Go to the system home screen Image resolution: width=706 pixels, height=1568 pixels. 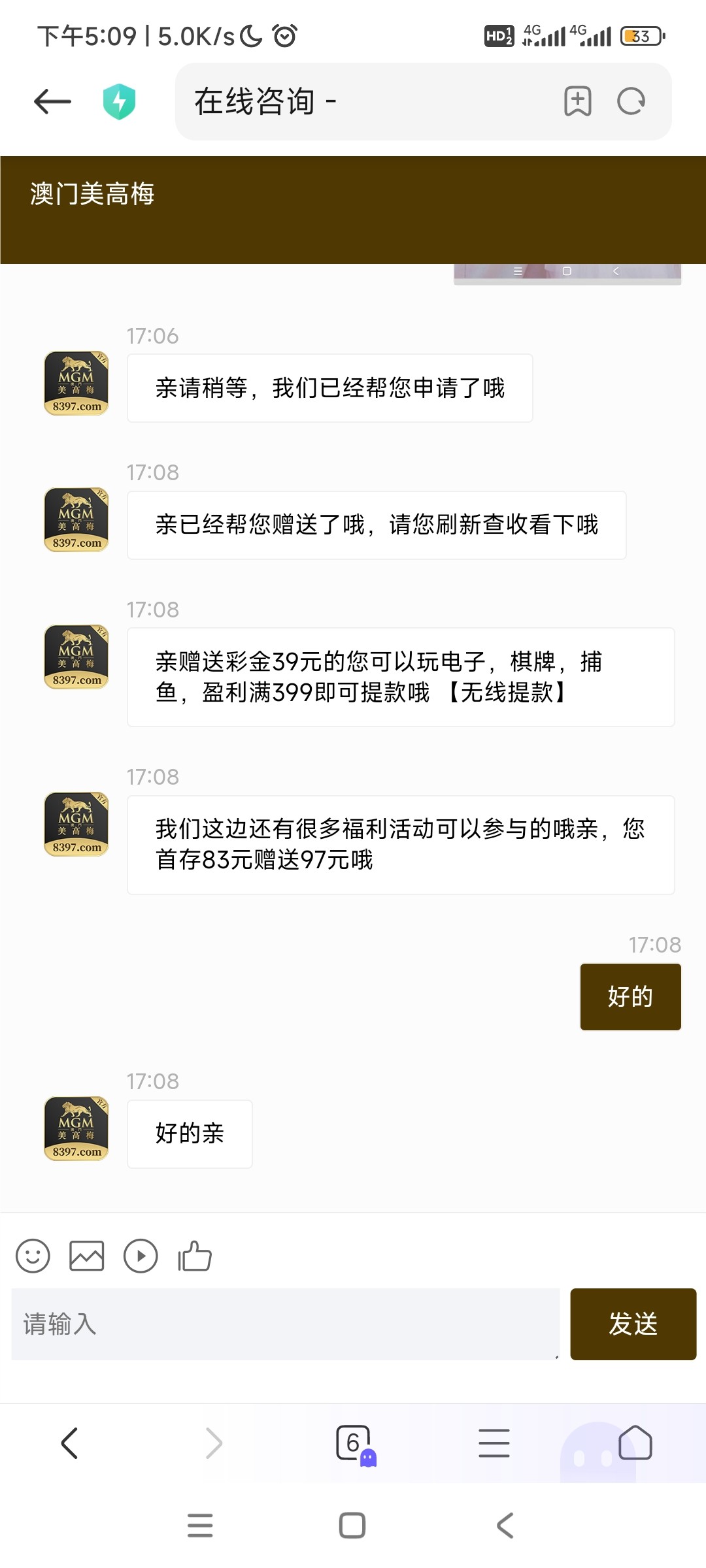[352, 1526]
